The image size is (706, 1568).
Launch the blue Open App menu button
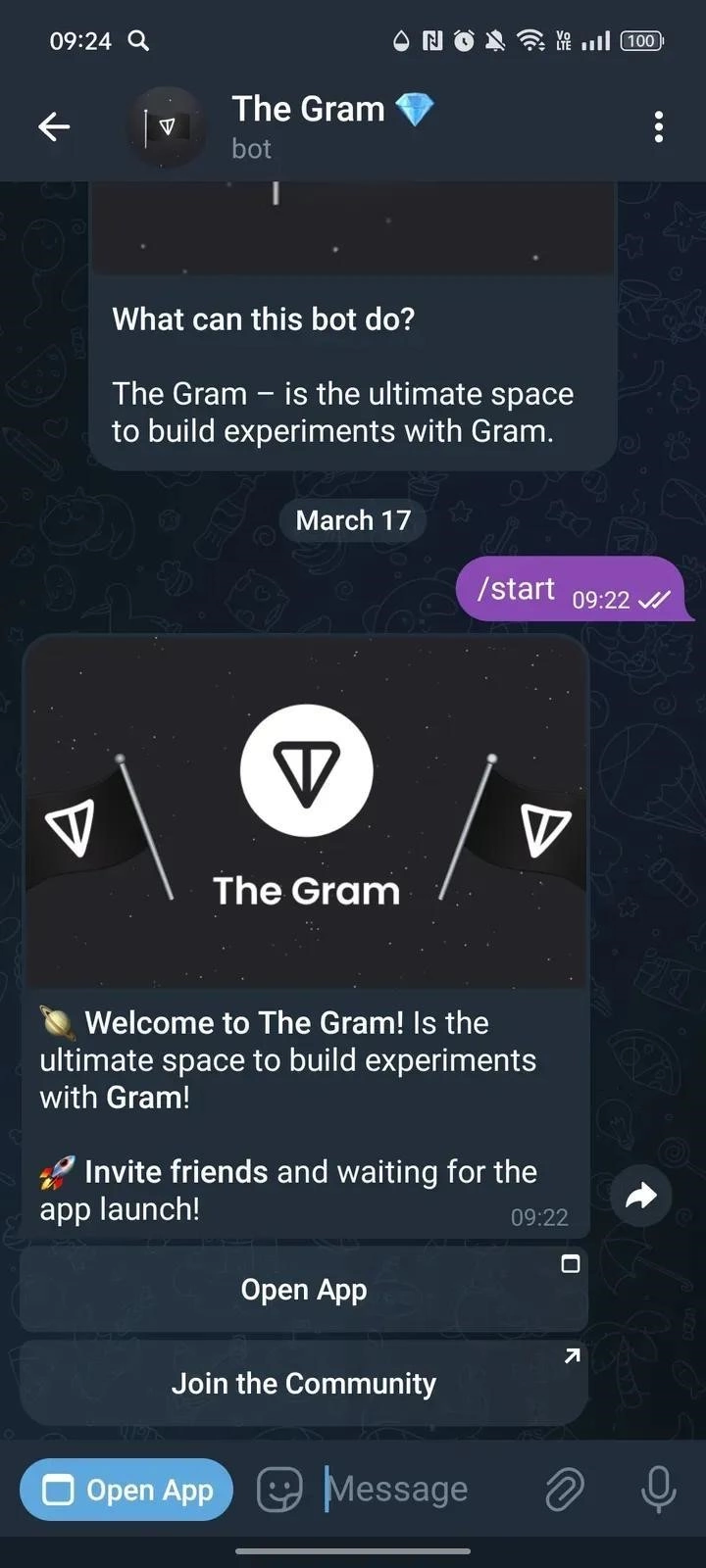(x=126, y=1490)
